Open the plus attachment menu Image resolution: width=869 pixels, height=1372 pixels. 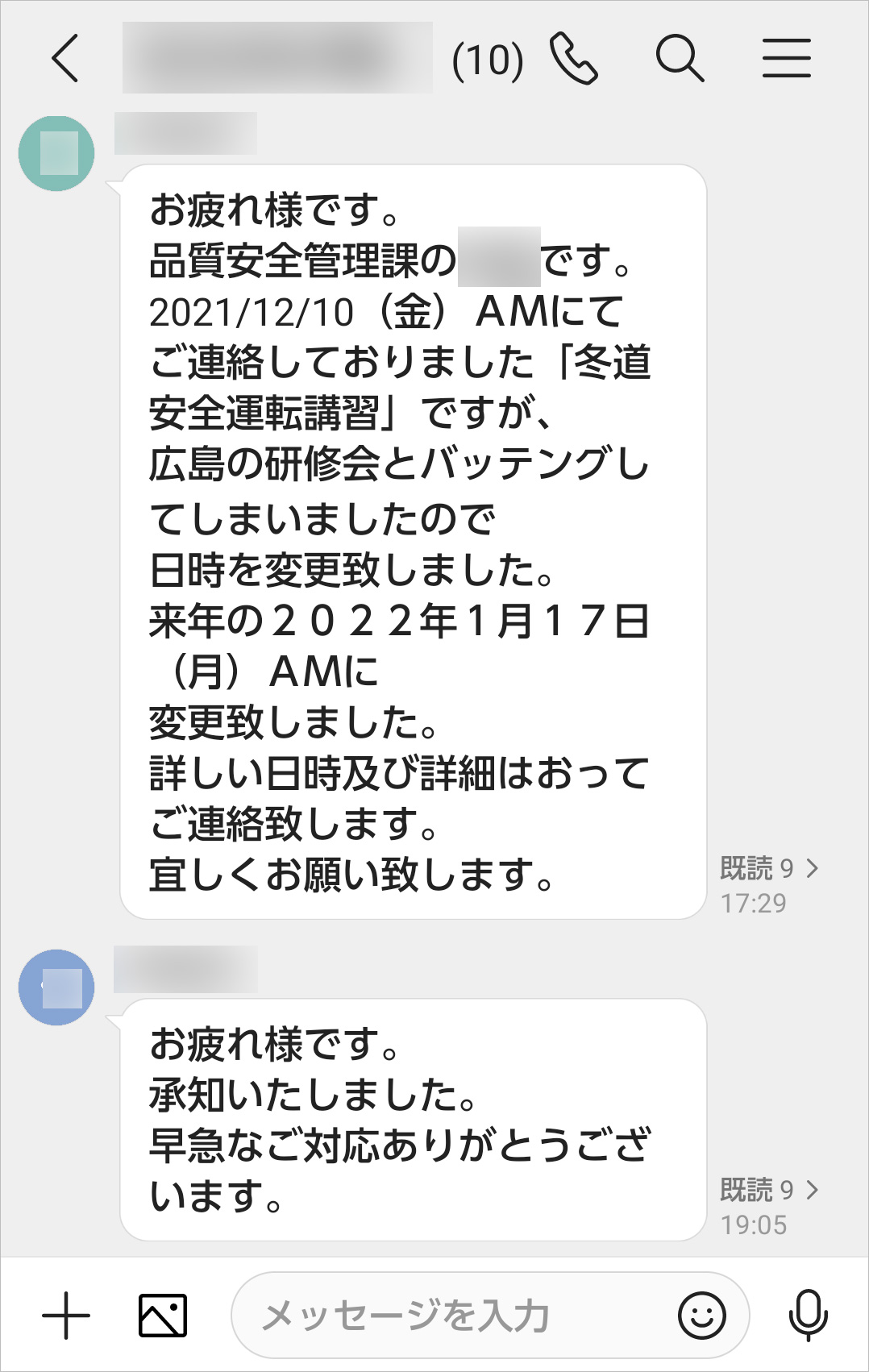(66, 1316)
